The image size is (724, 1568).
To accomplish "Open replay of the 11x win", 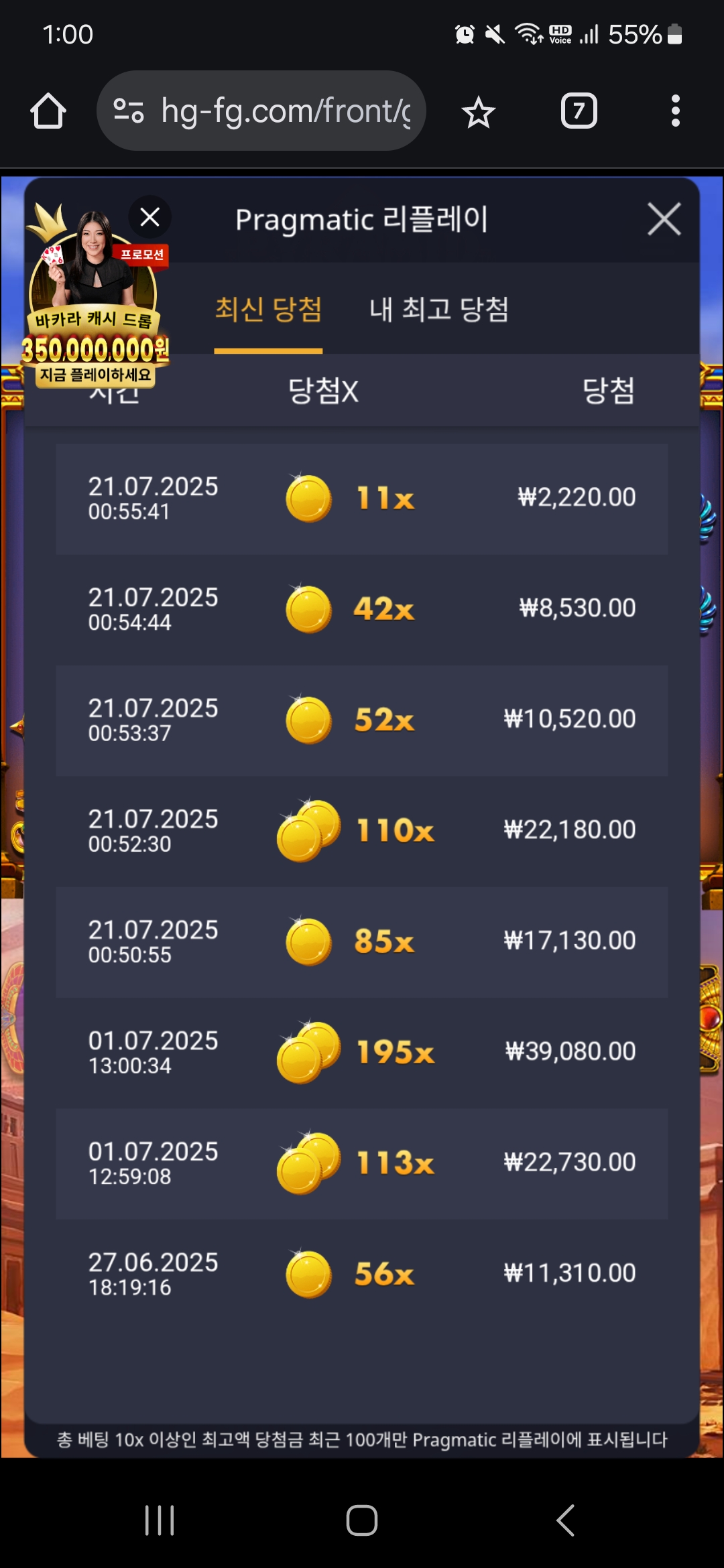I will tap(362, 499).
